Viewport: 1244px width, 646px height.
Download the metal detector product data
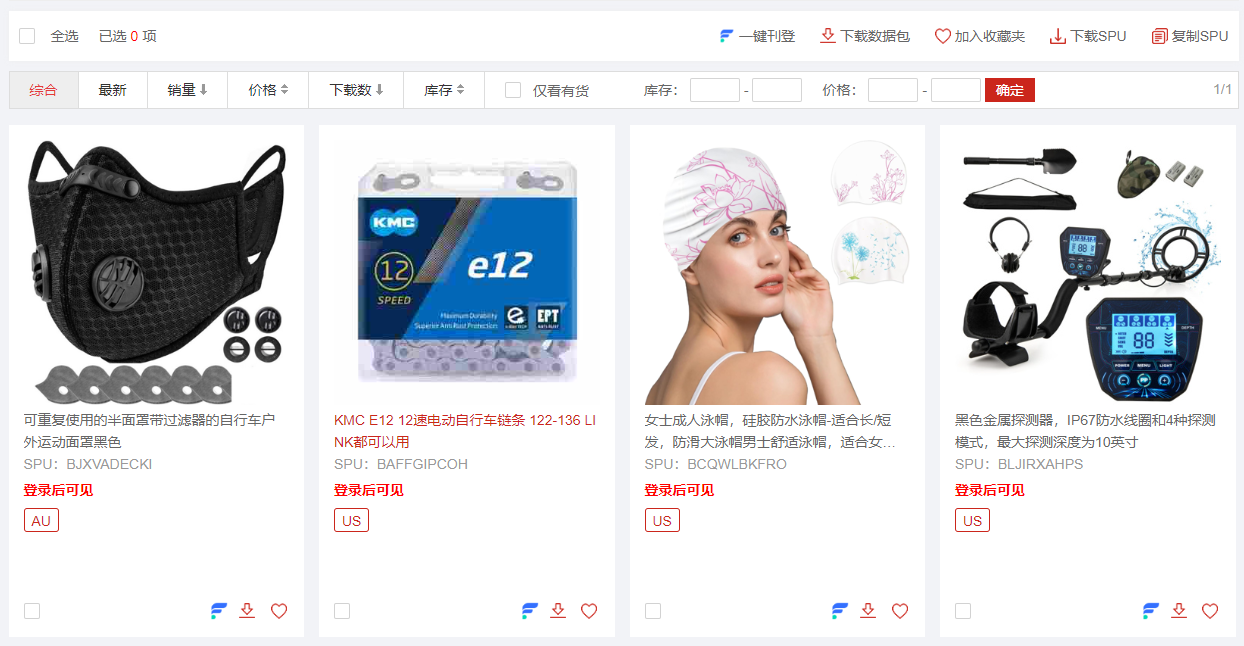[1179, 611]
